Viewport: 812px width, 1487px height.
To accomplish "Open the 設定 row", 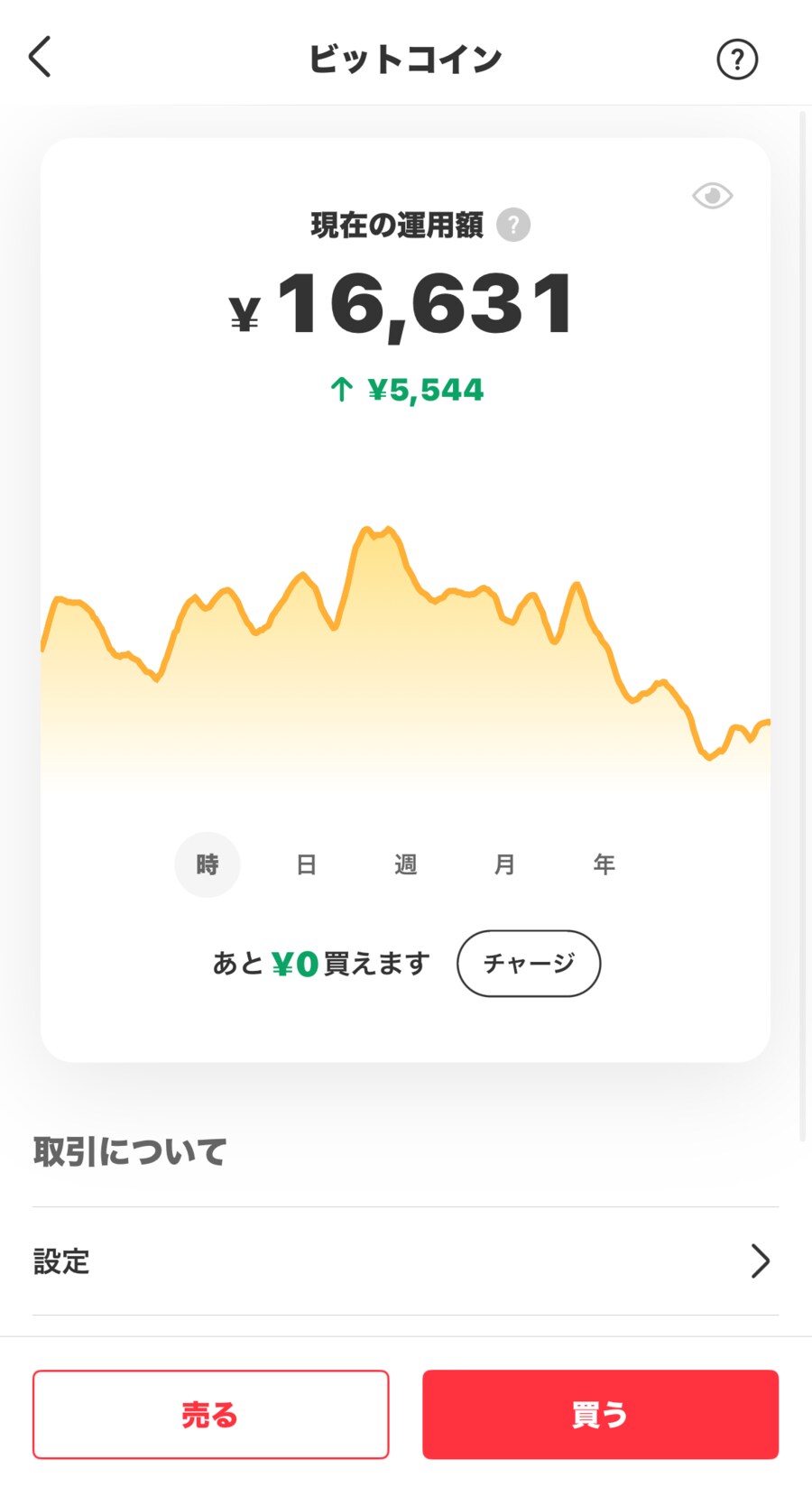I will click(x=405, y=1261).
